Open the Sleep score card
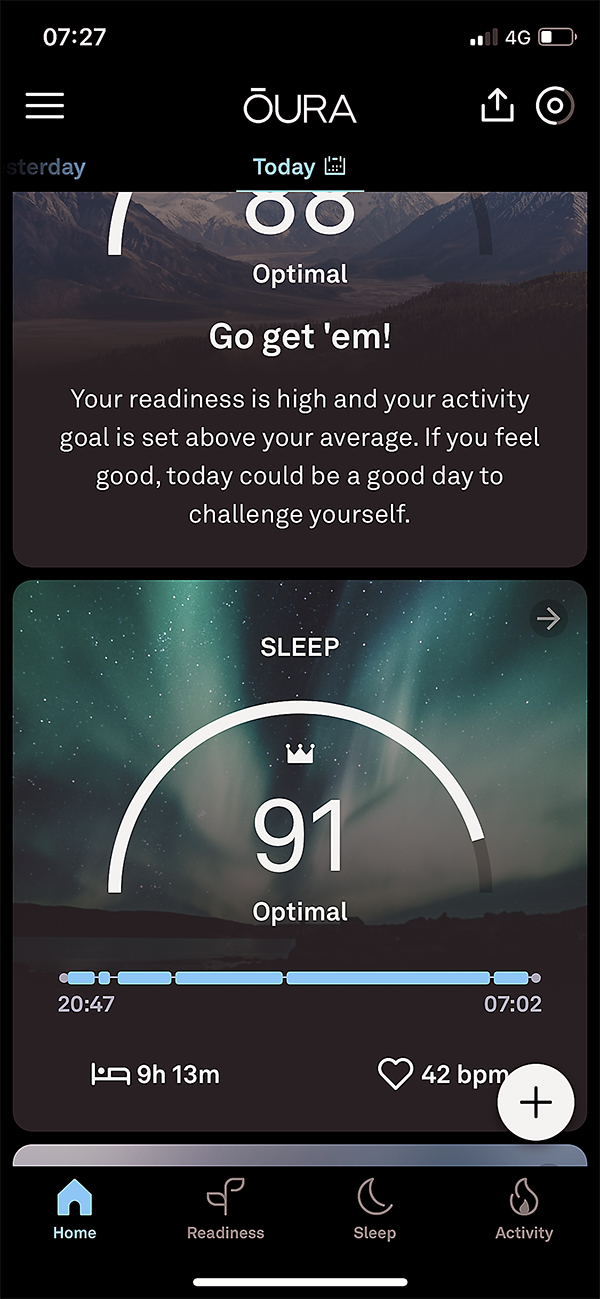Screen dimensions: 600x1299 pyautogui.click(x=300, y=830)
